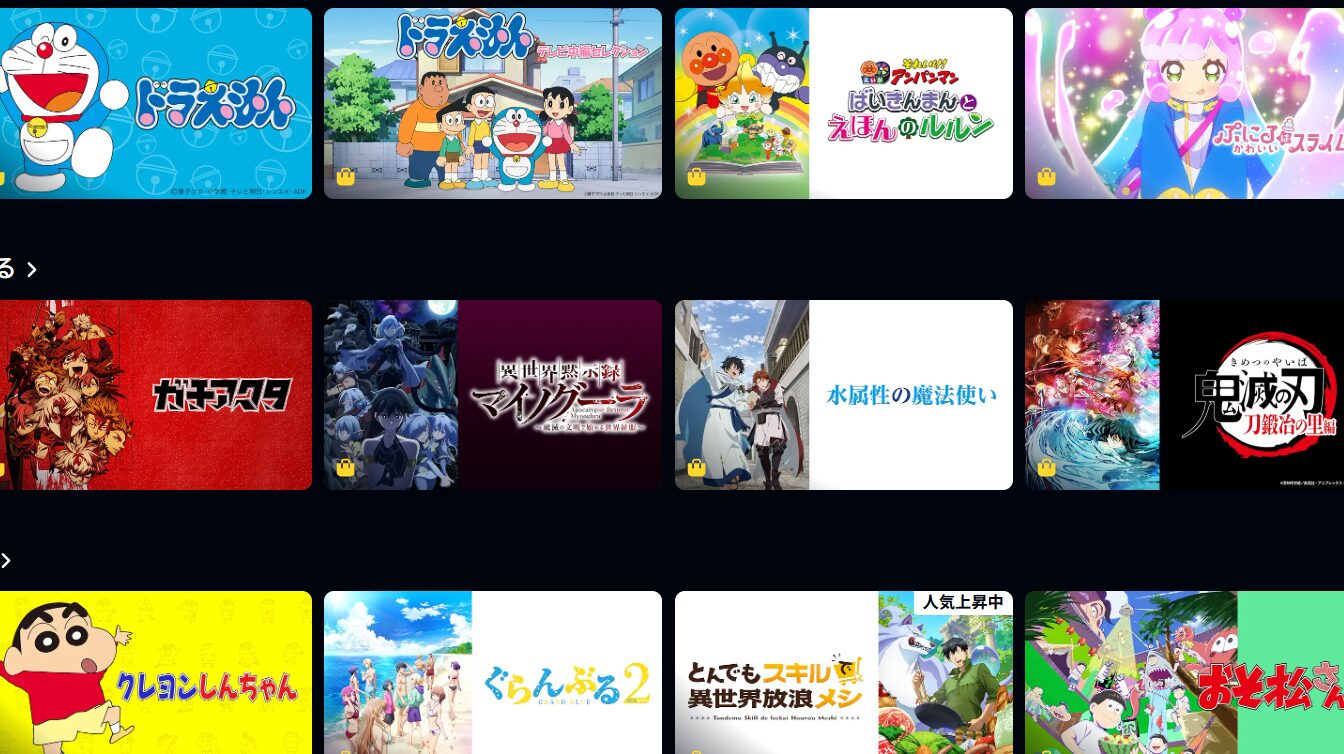
Task: Expand the row above クレヨンしんちゃん via chevron
Action: pyautogui.click(x=6, y=560)
